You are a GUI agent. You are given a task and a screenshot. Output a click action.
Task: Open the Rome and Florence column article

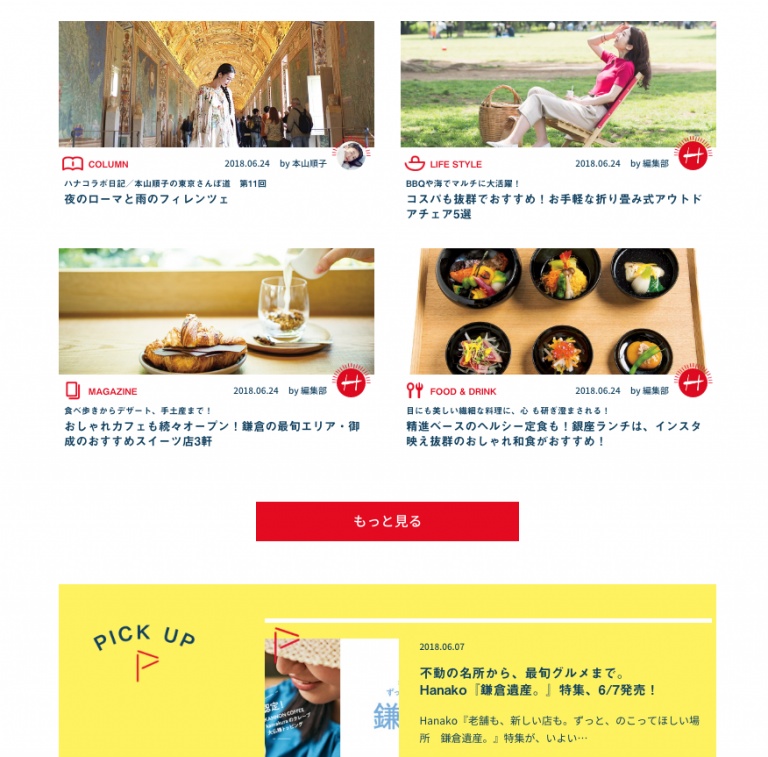146,199
